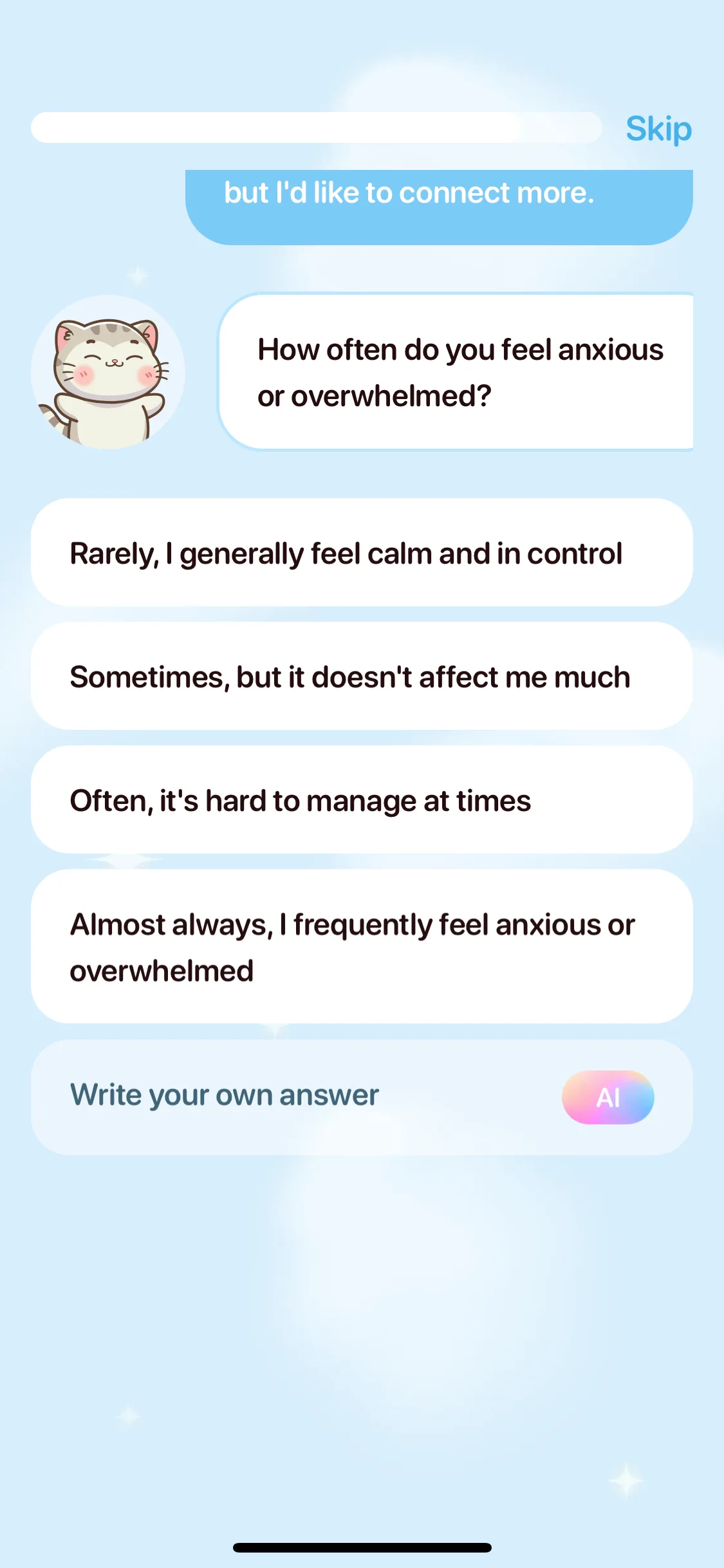
Task: Tap the Write your own answer field
Action: click(x=362, y=1097)
